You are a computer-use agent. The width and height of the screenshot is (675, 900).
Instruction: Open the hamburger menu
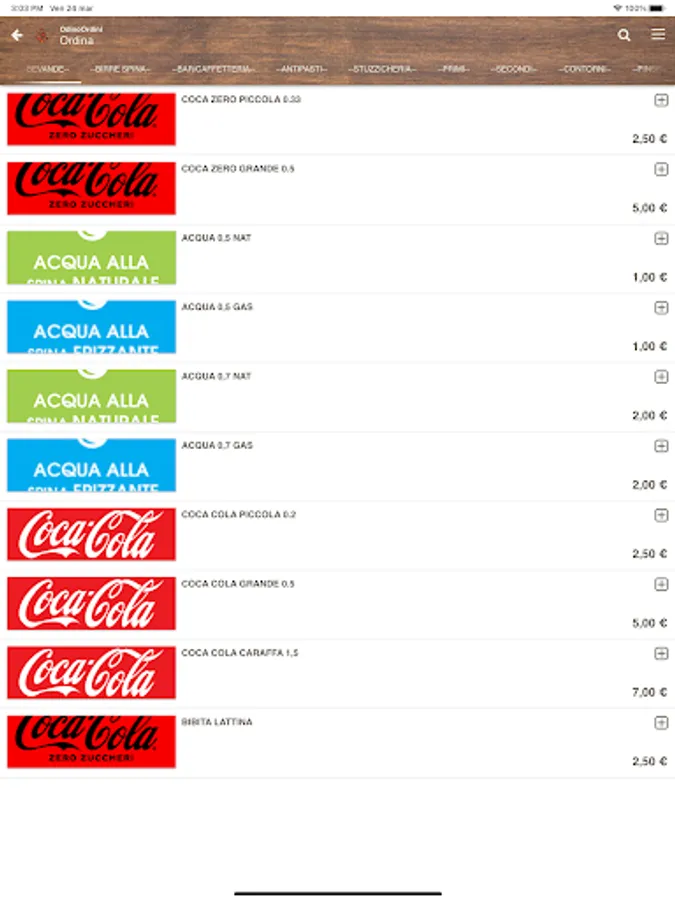pyautogui.click(x=657, y=35)
